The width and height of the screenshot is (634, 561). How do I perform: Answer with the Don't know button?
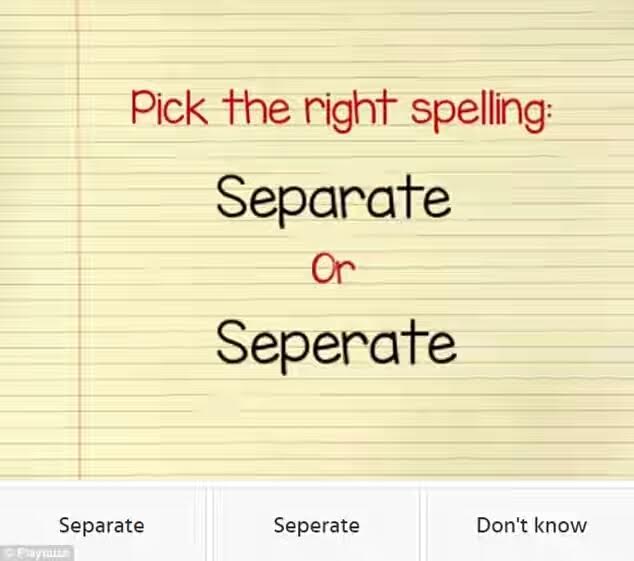[531, 525]
